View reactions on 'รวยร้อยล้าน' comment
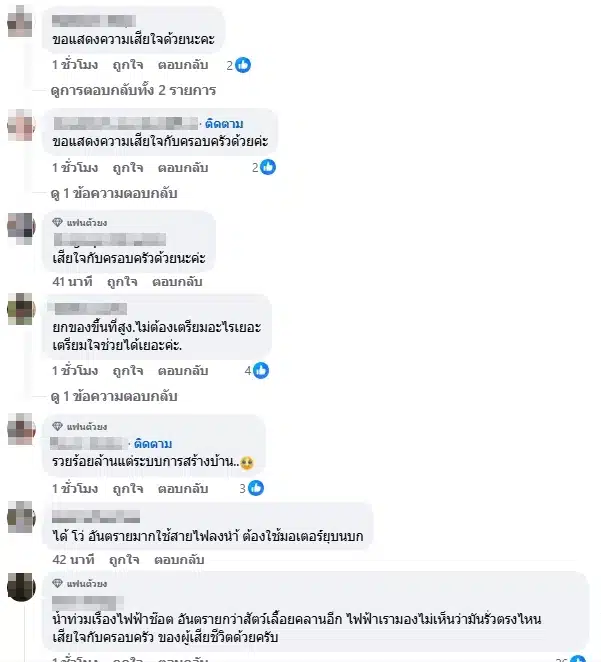This screenshot has height=662, width=601. (250, 488)
